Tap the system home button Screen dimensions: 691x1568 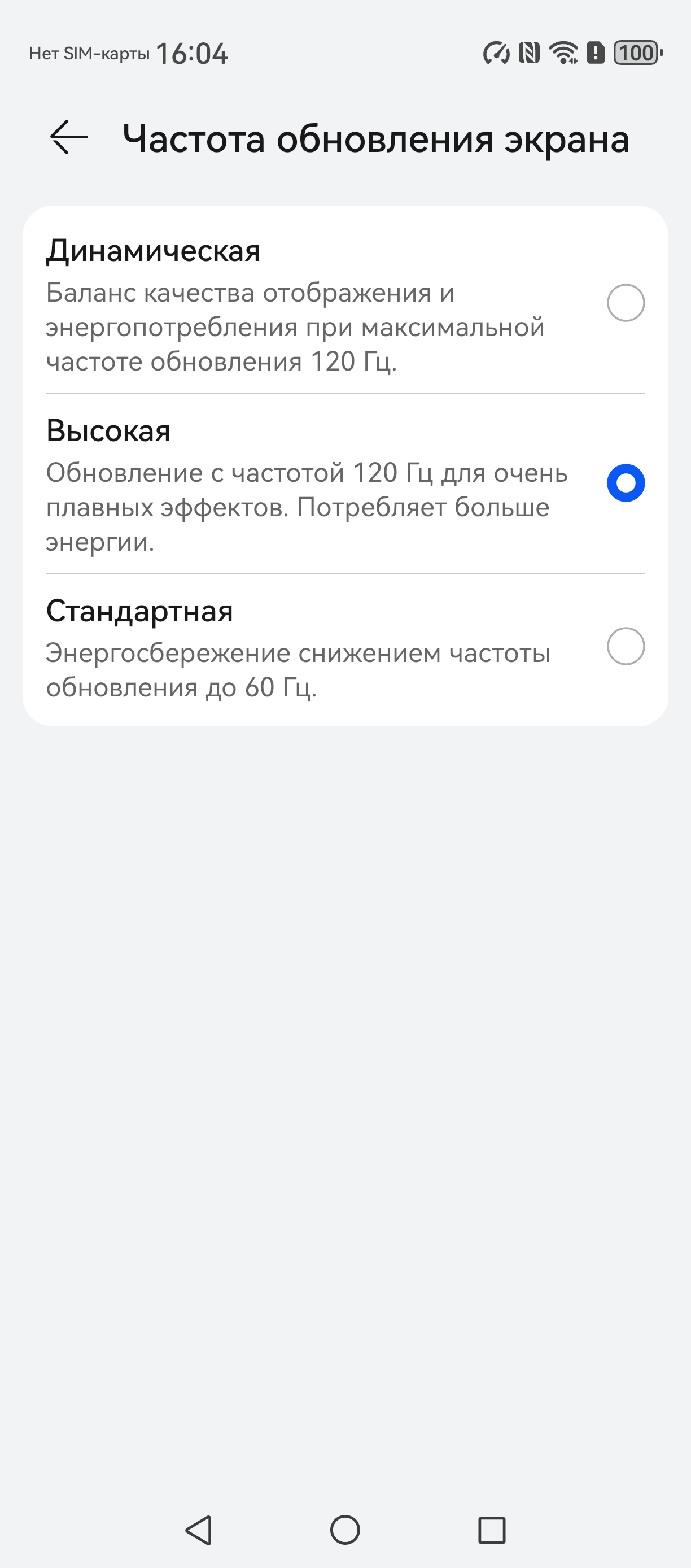pyautogui.click(x=345, y=1530)
